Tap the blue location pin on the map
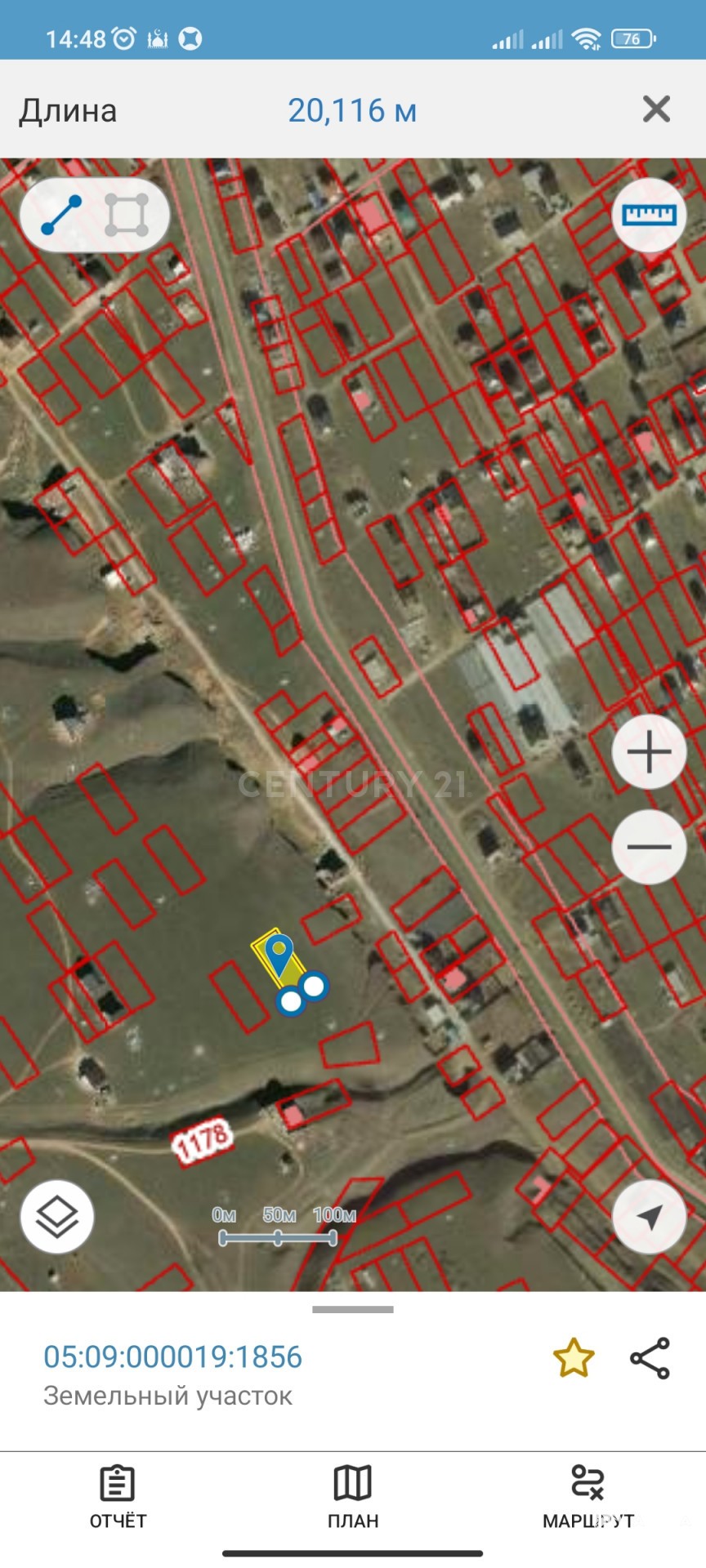Image resolution: width=706 pixels, height=1568 pixels. (279, 956)
